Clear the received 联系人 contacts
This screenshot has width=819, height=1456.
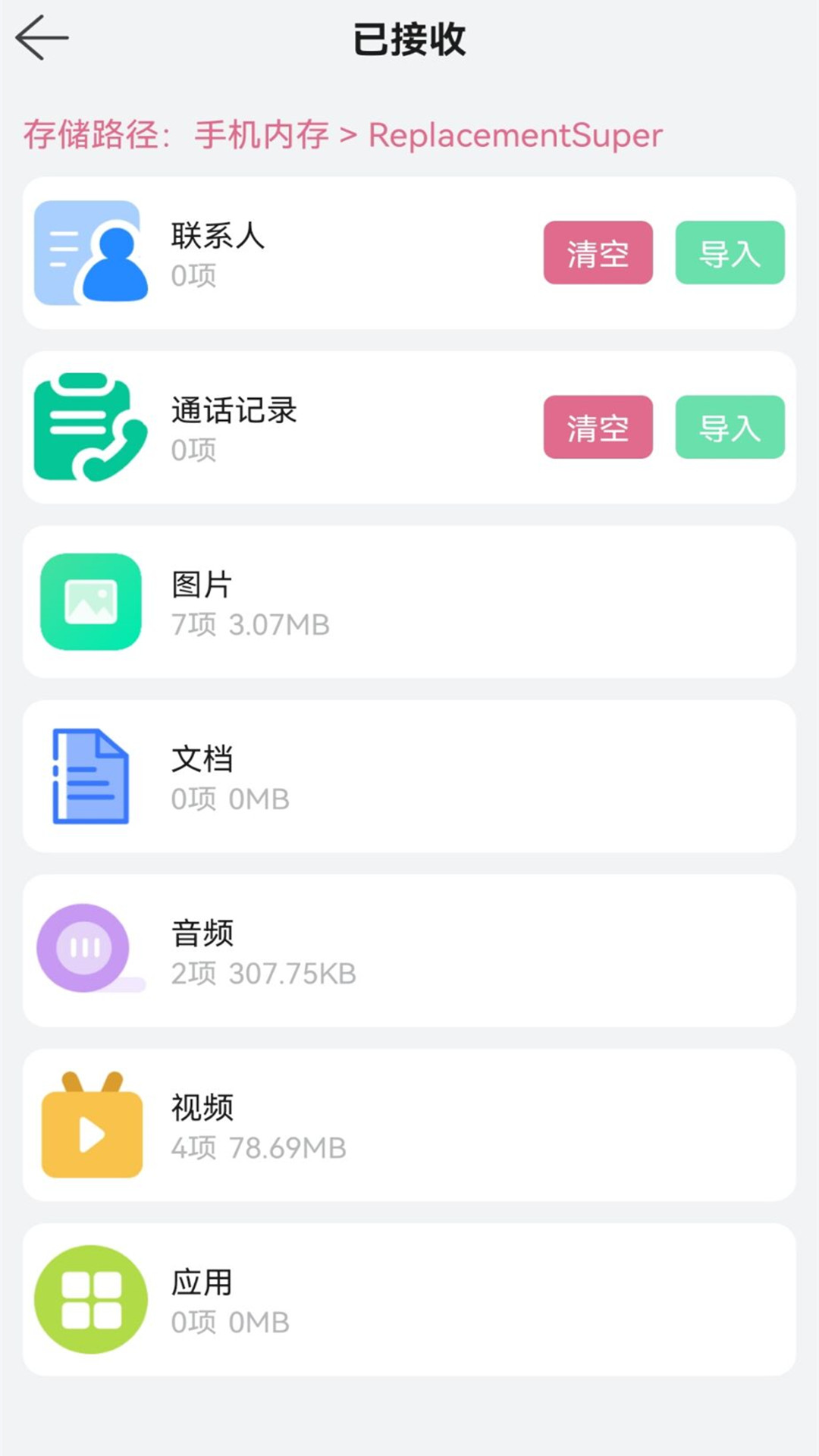point(598,253)
